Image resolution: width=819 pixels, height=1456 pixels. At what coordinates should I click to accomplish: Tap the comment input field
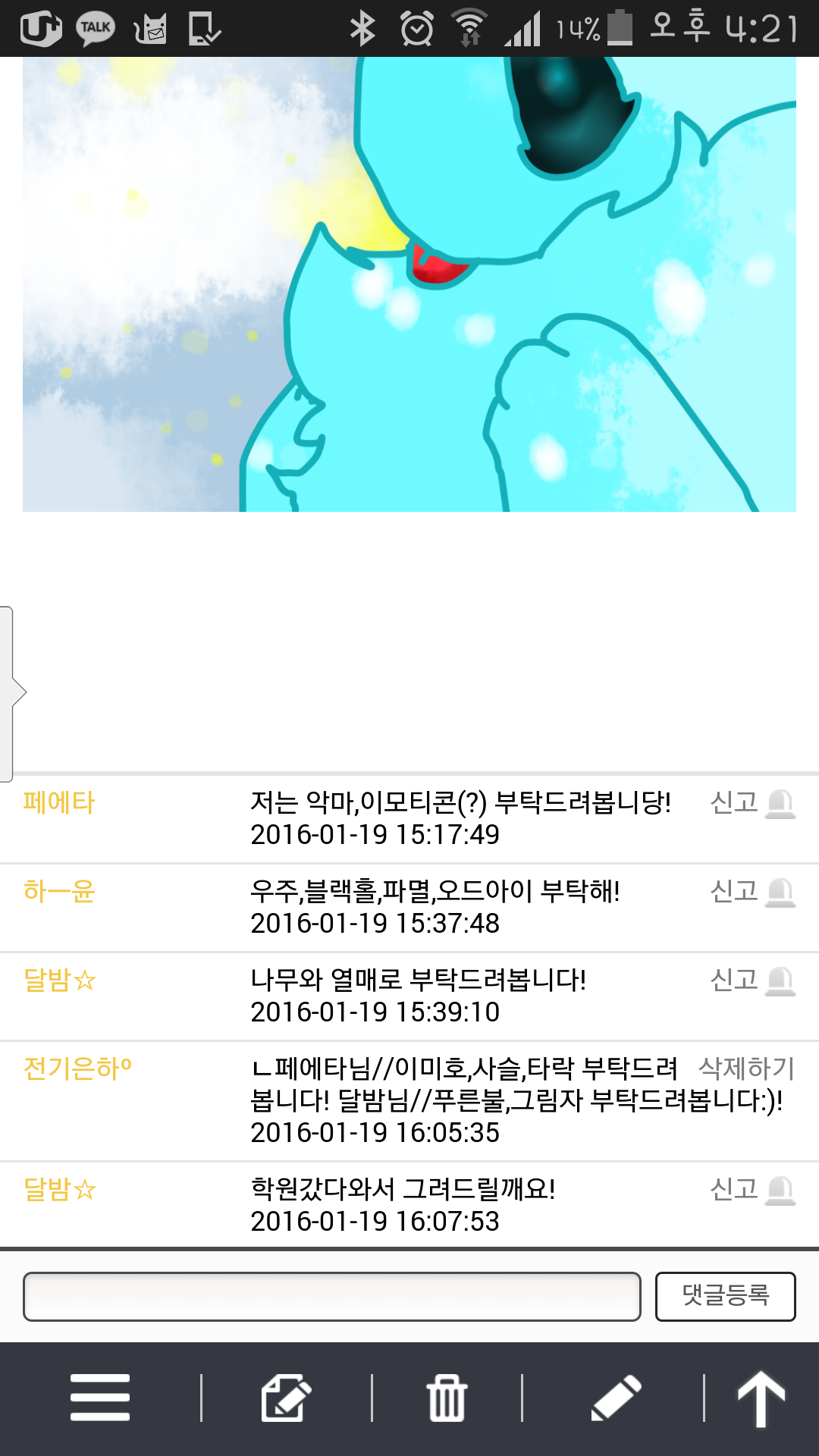pos(331,1297)
